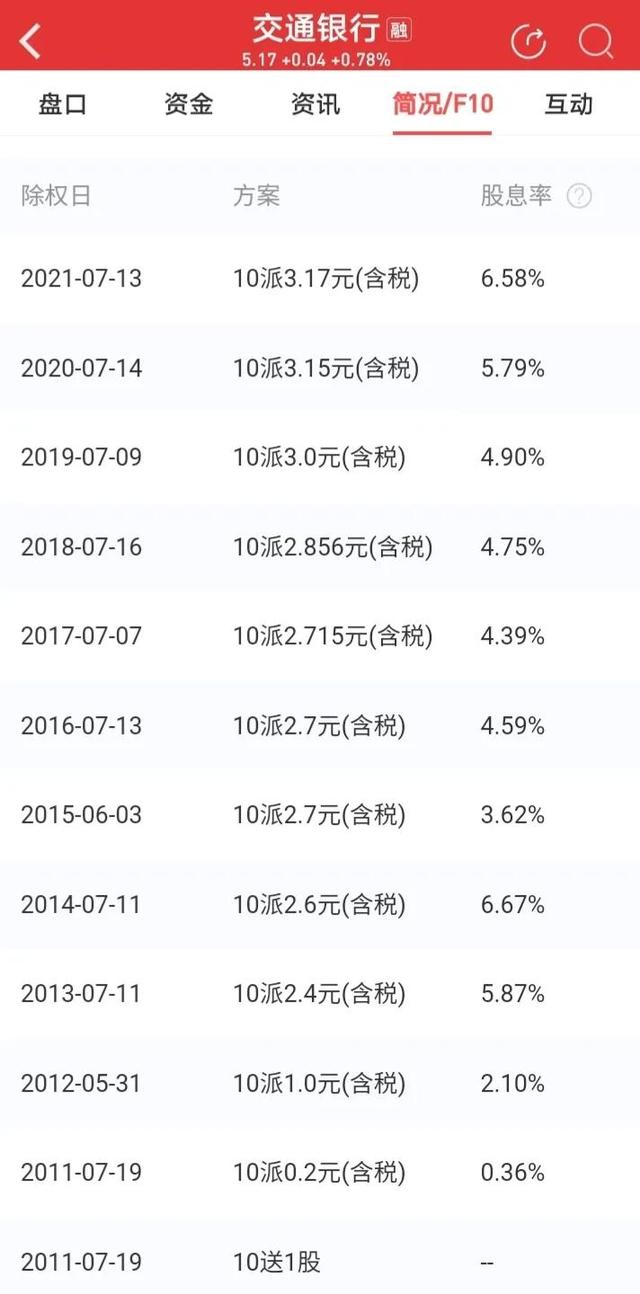640x1294 pixels.
Task: Open the 资讯 tab
Action: click(x=315, y=104)
